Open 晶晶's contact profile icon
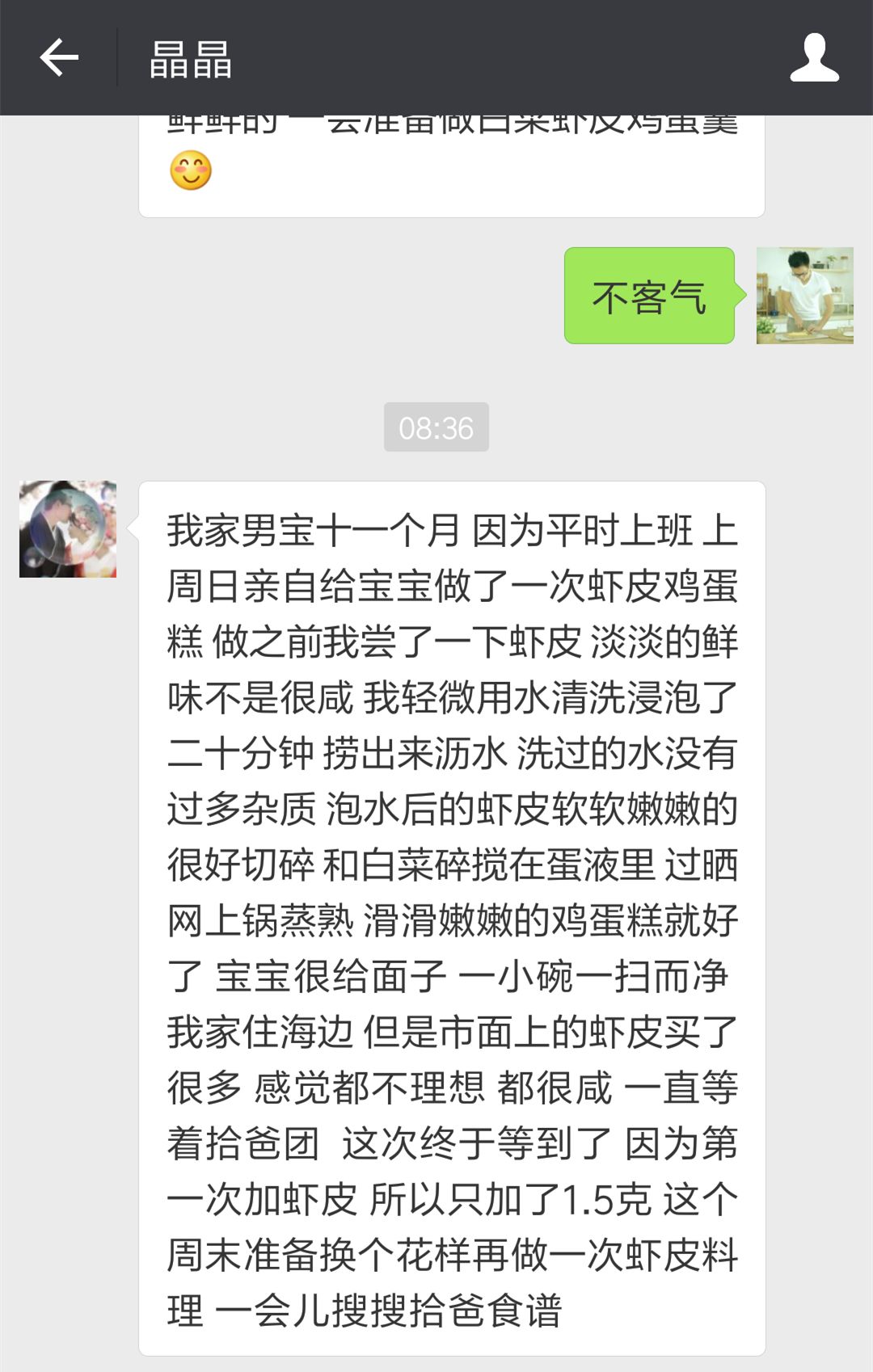Viewport: 873px width, 1372px height. [x=814, y=58]
